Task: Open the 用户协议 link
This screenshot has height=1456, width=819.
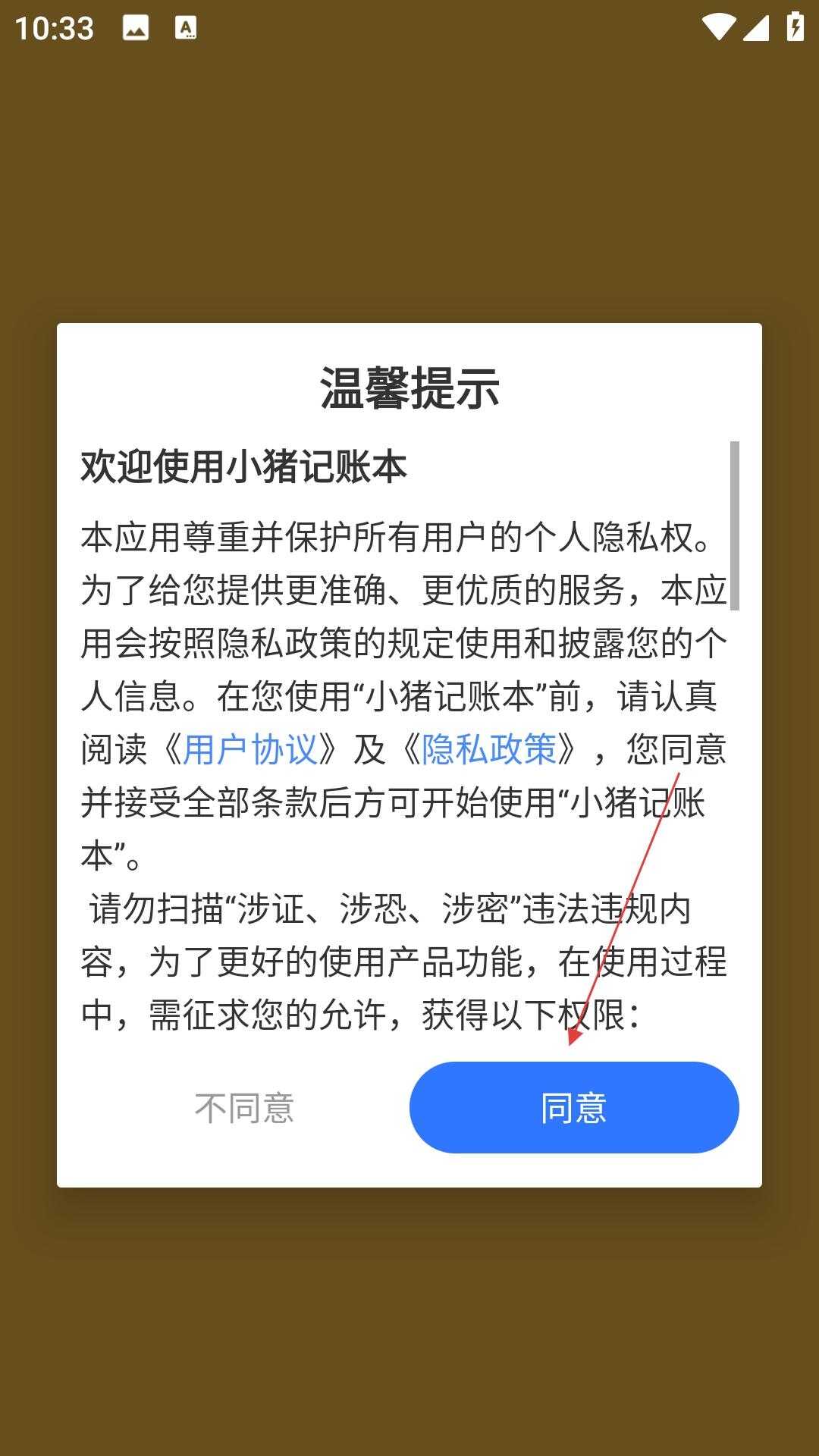Action: point(250,749)
